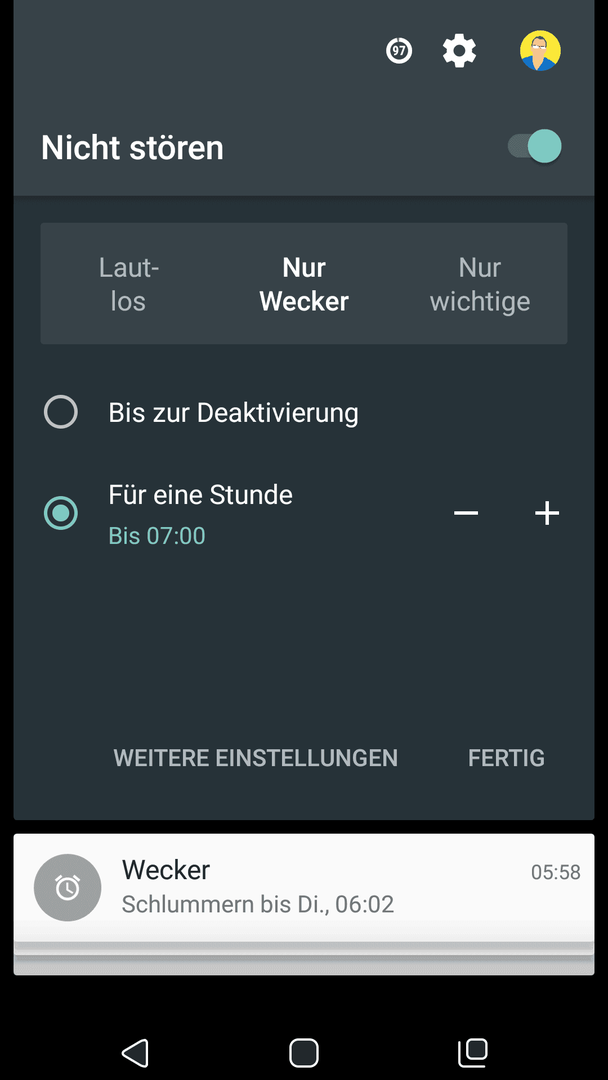608x1080 pixels.
Task: Turn off the Nicht stören switch
Action: tap(535, 146)
